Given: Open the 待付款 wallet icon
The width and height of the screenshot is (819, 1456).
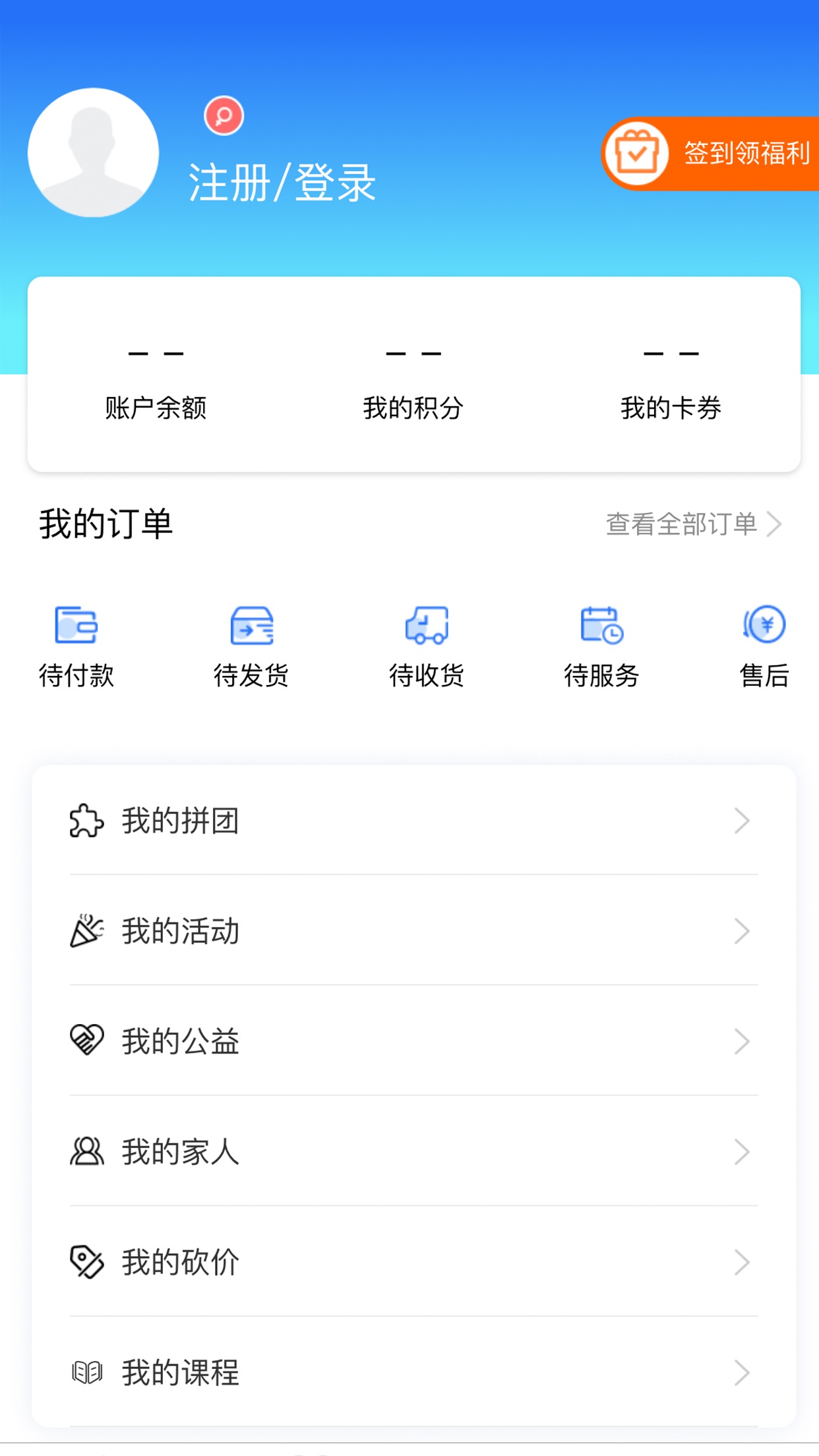Looking at the screenshot, I should pyautogui.click(x=77, y=625).
